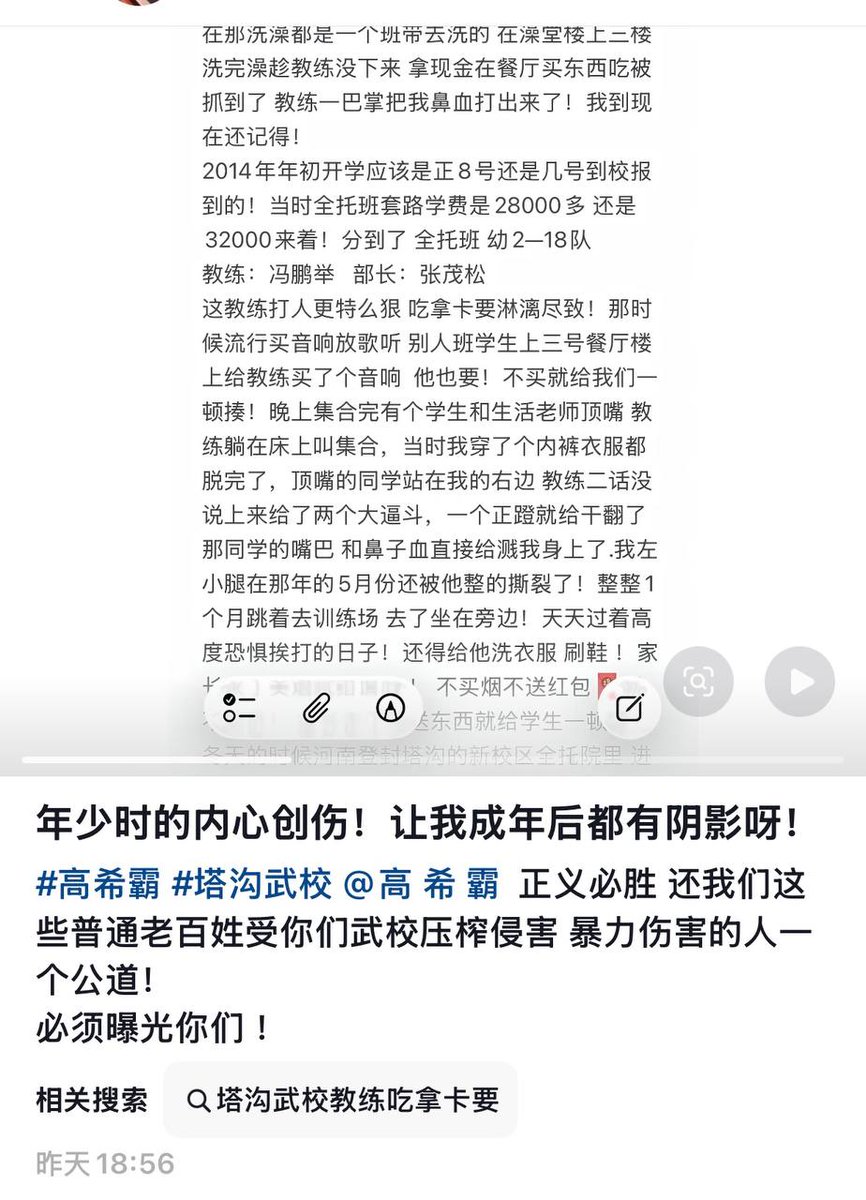Tap the video progress bar
The image size is (866, 1200).
click(433, 760)
